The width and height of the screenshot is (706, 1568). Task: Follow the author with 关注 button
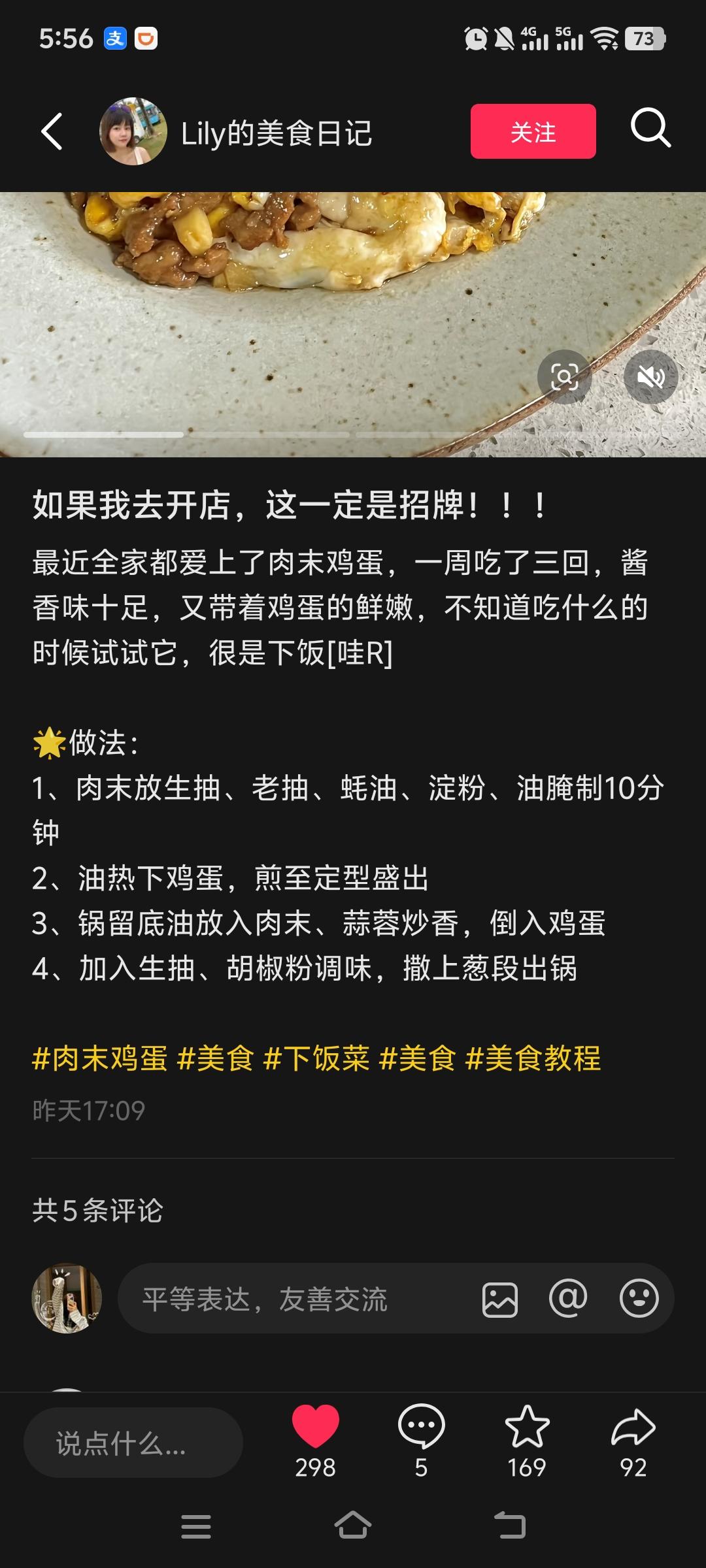[533, 131]
